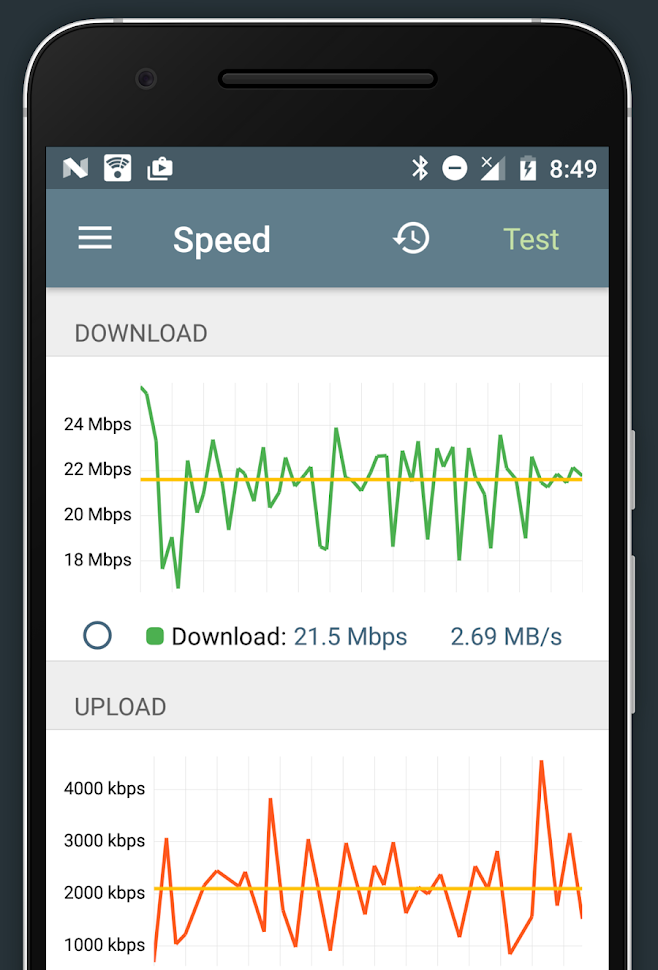Open the navigation drawer menu
The image size is (658, 970).
[95, 238]
